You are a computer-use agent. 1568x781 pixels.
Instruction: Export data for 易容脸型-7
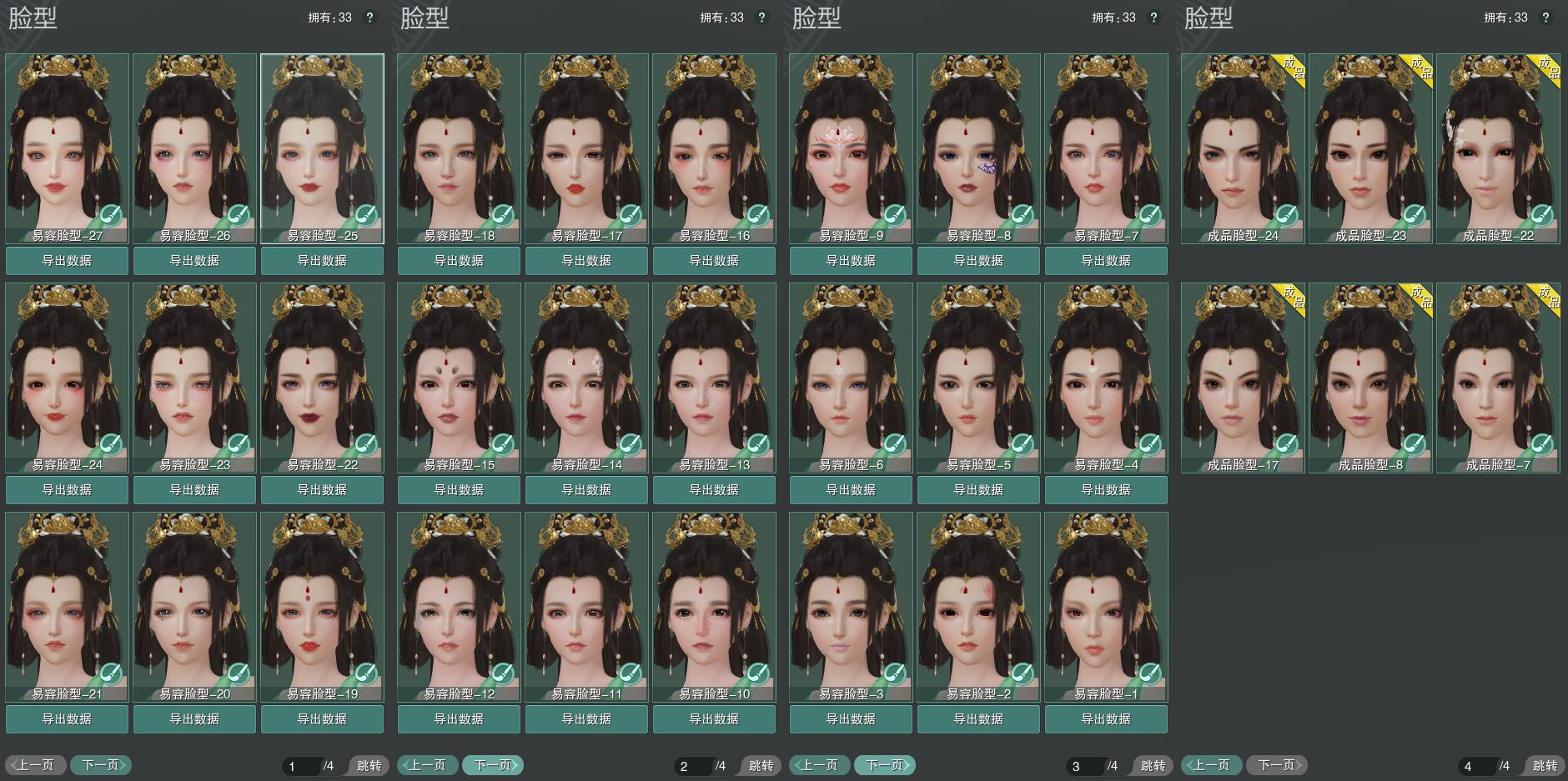click(1106, 261)
